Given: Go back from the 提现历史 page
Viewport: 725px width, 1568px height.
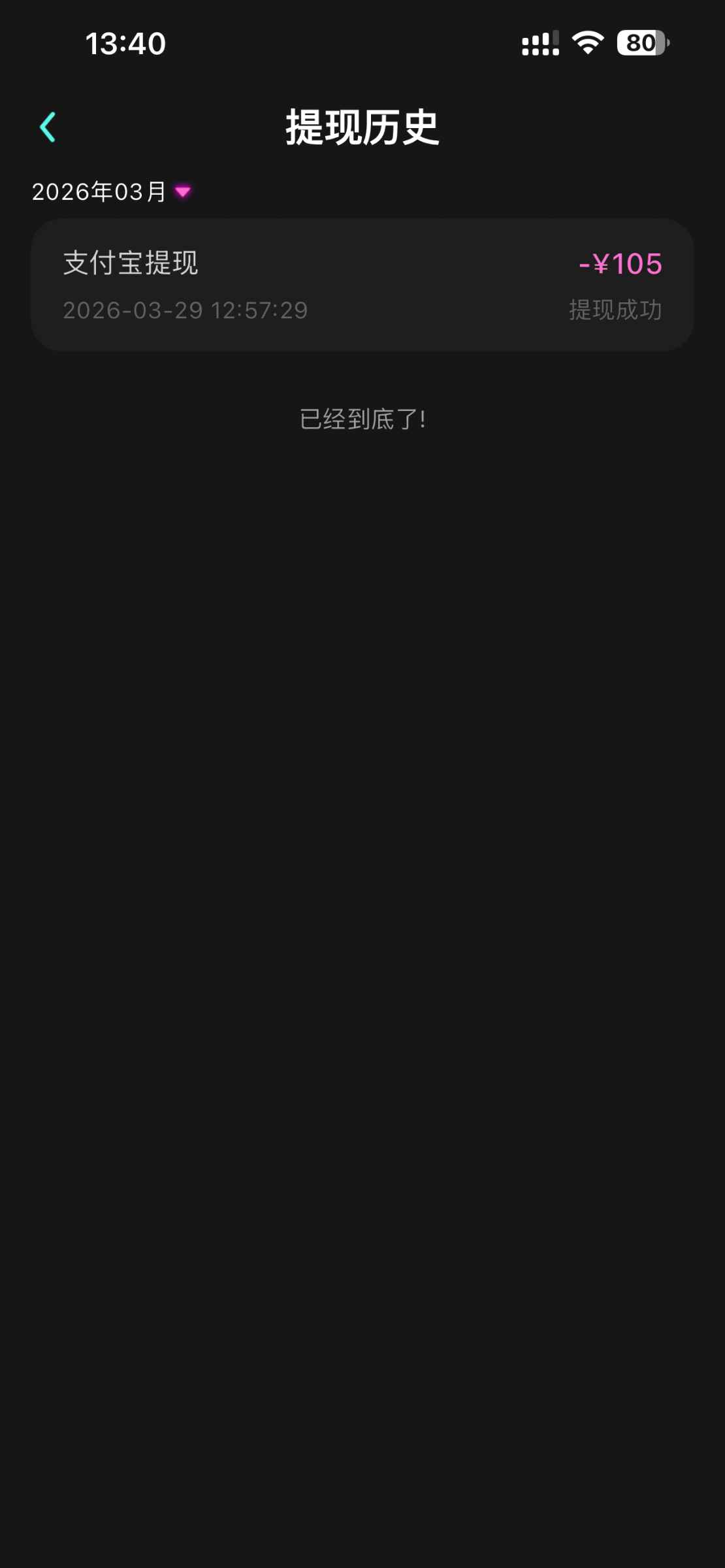Looking at the screenshot, I should pos(48,127).
